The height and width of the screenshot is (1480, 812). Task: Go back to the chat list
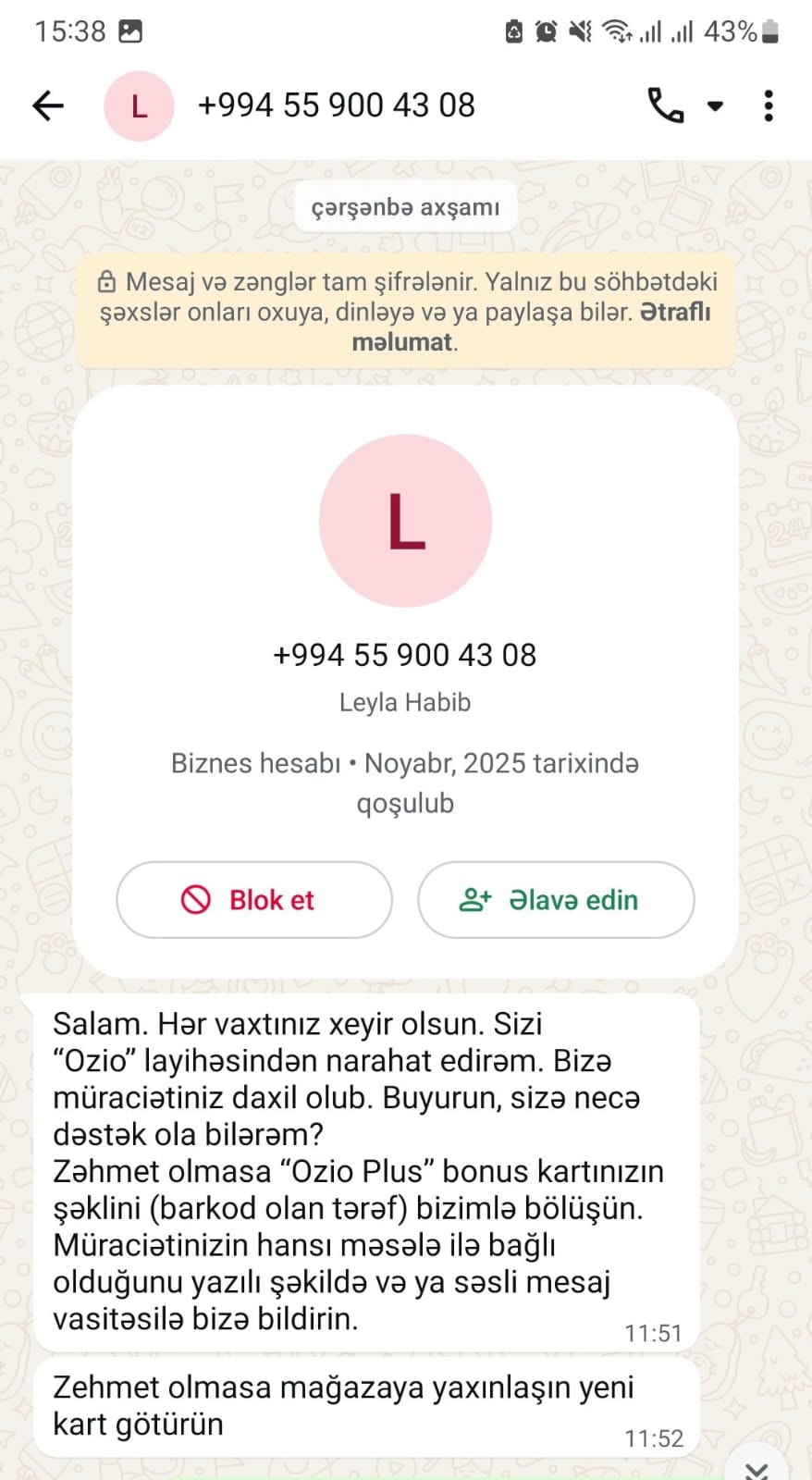tap(48, 106)
